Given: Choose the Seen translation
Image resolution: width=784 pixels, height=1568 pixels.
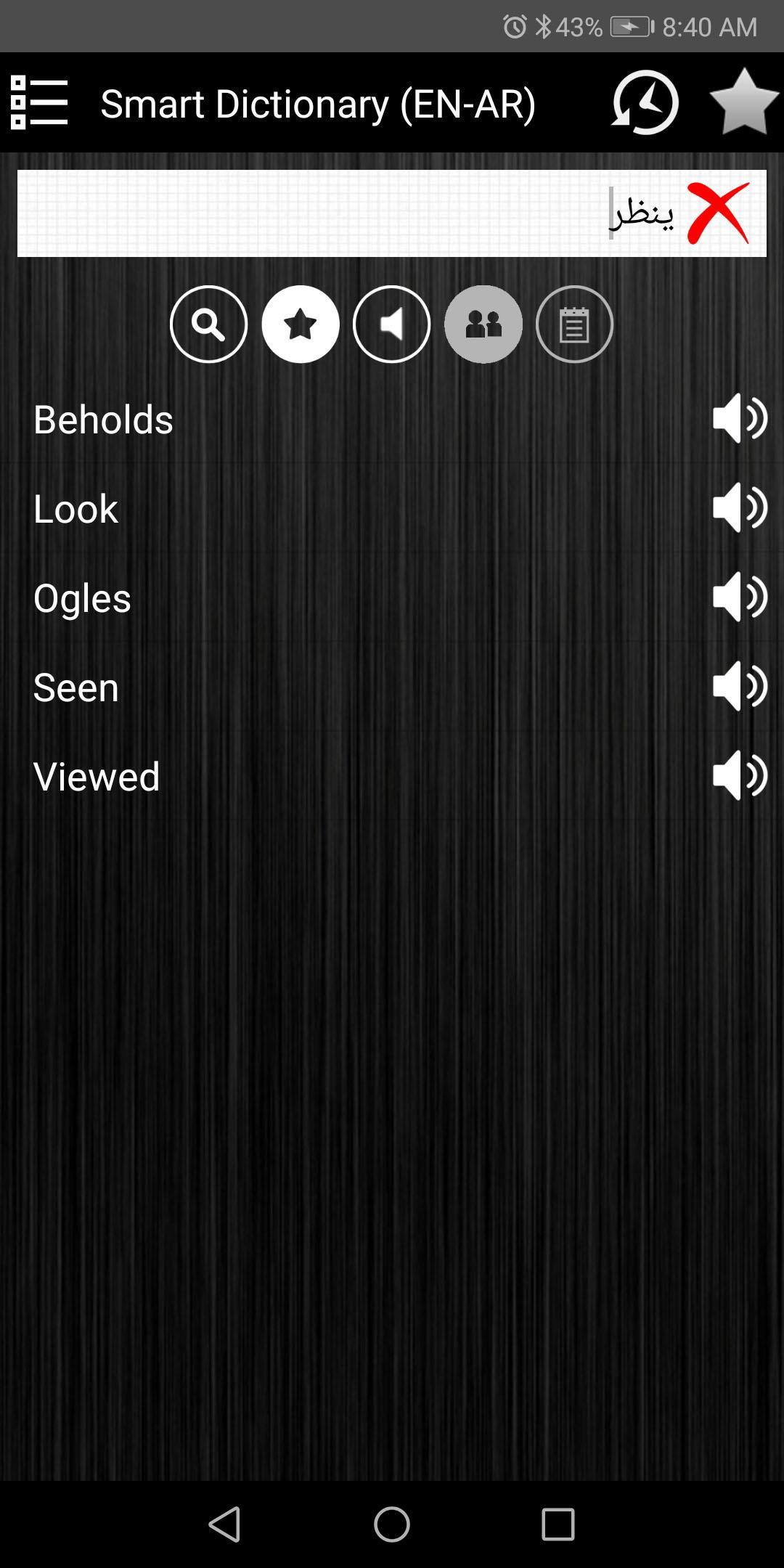Looking at the screenshot, I should point(76,687).
